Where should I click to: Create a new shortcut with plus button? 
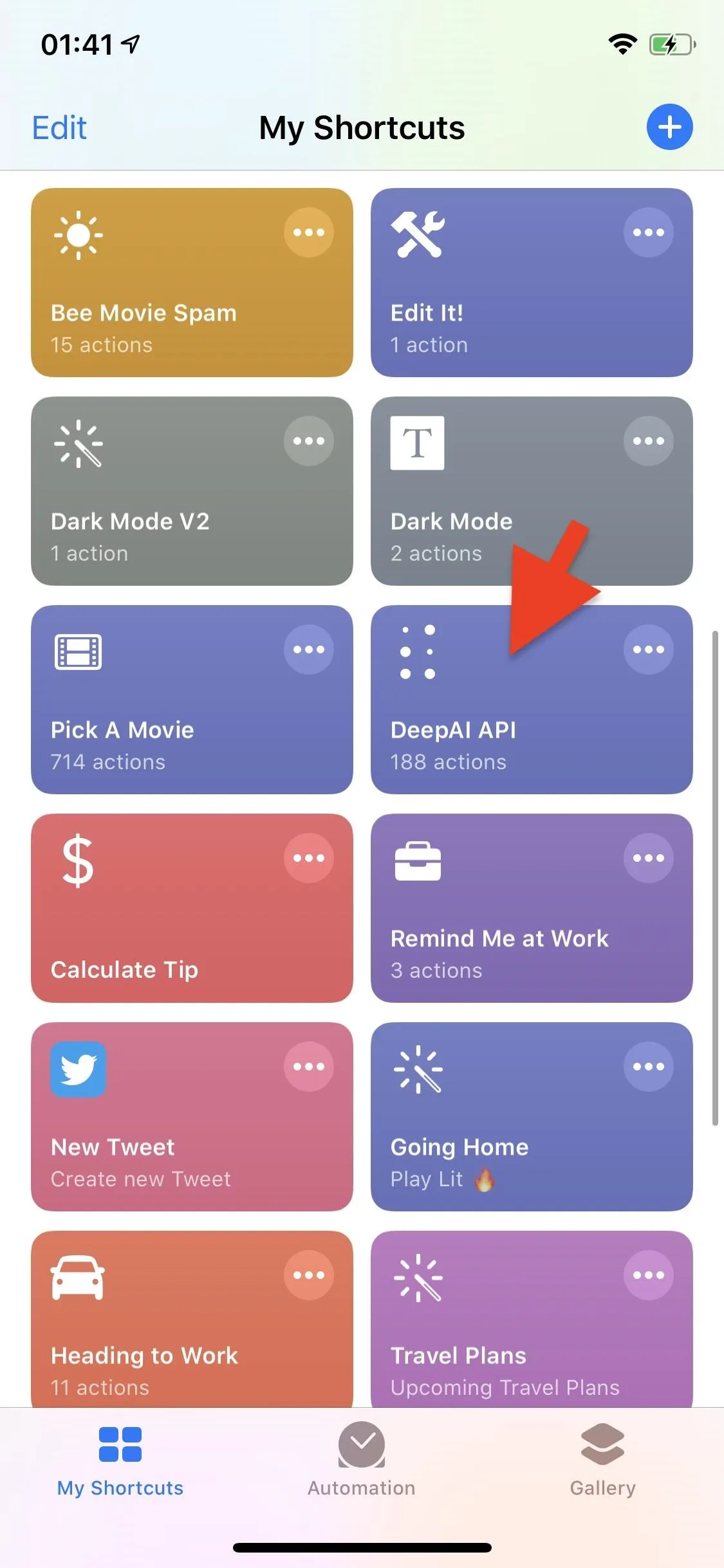pyautogui.click(x=669, y=127)
